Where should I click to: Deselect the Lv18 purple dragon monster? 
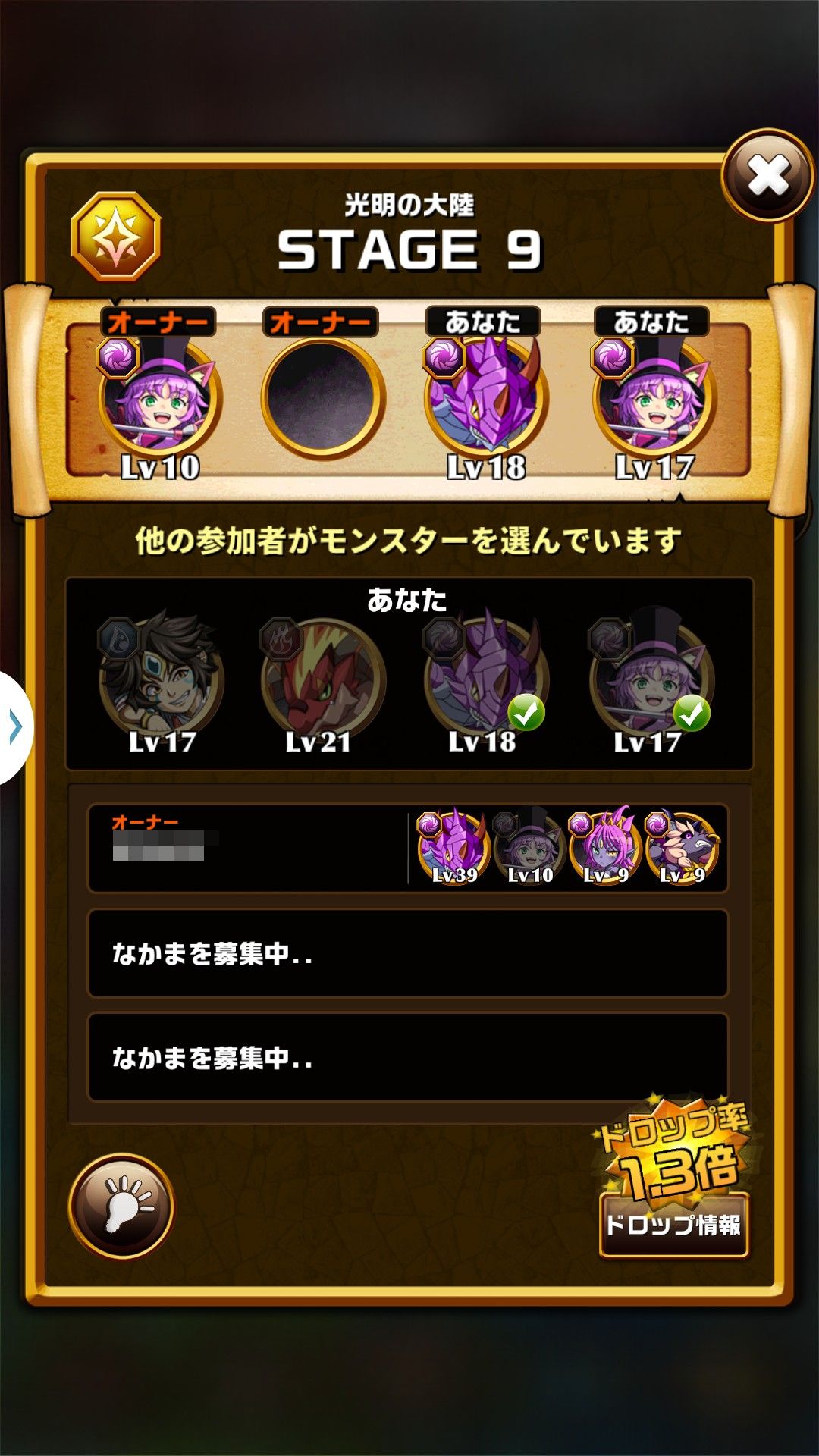tap(485, 680)
